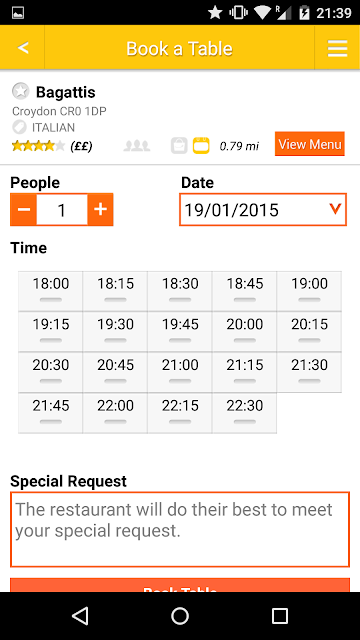Screen dimensions: 360x640
Task: Open the View Menu button
Action: [x=310, y=144]
